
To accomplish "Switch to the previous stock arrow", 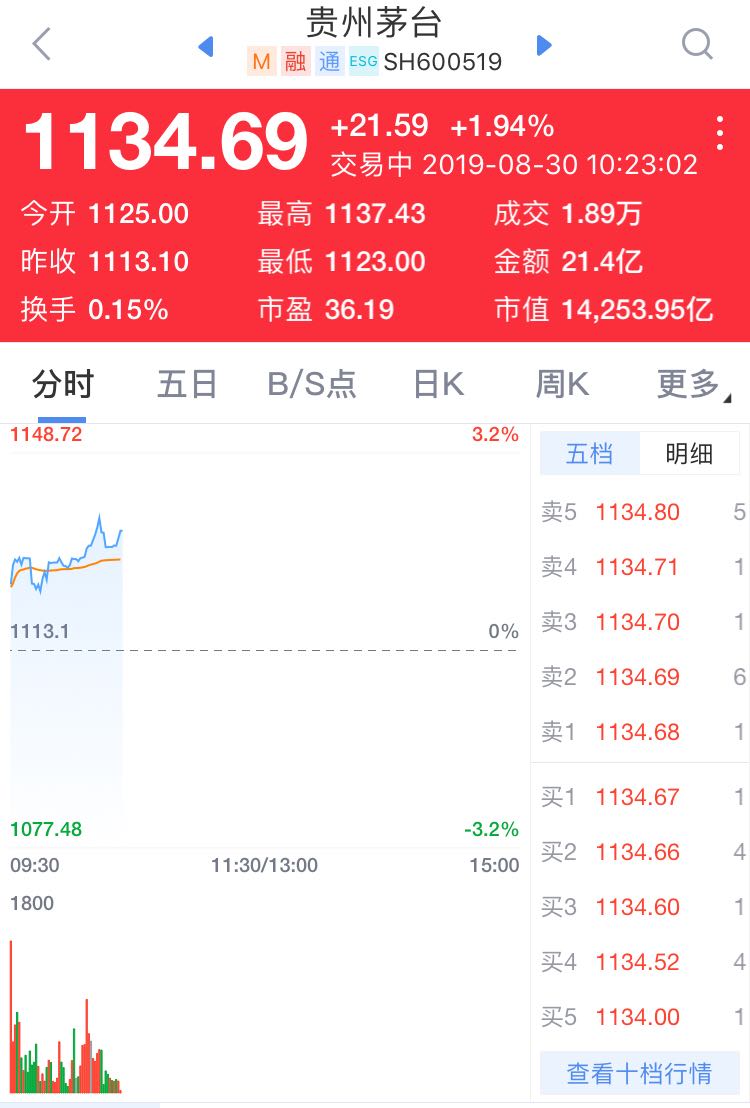I will coord(206,46).
